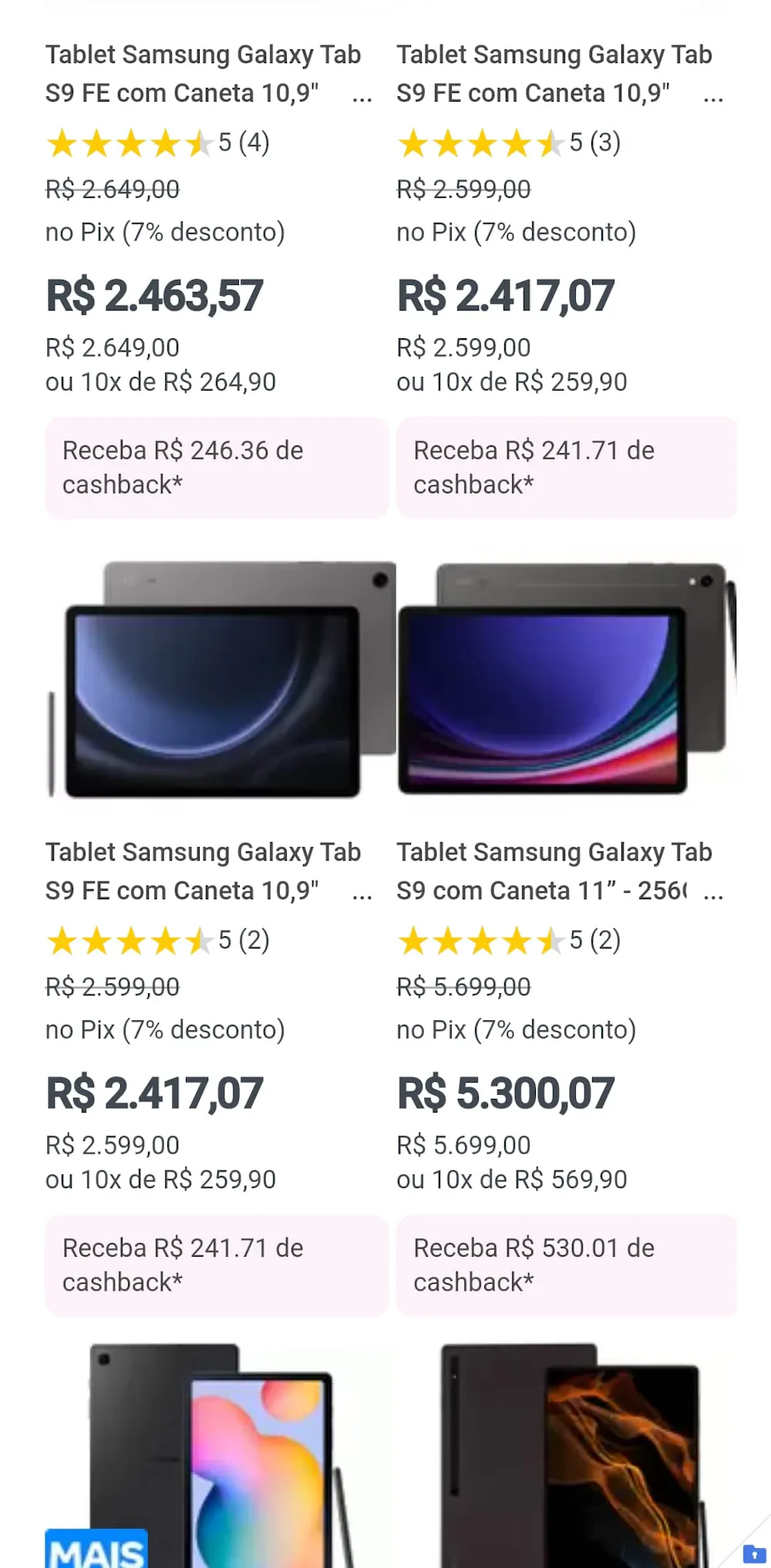Open the tablet product with the MAIS badge
The height and width of the screenshot is (1568, 771).
pyautogui.click(x=220, y=1456)
